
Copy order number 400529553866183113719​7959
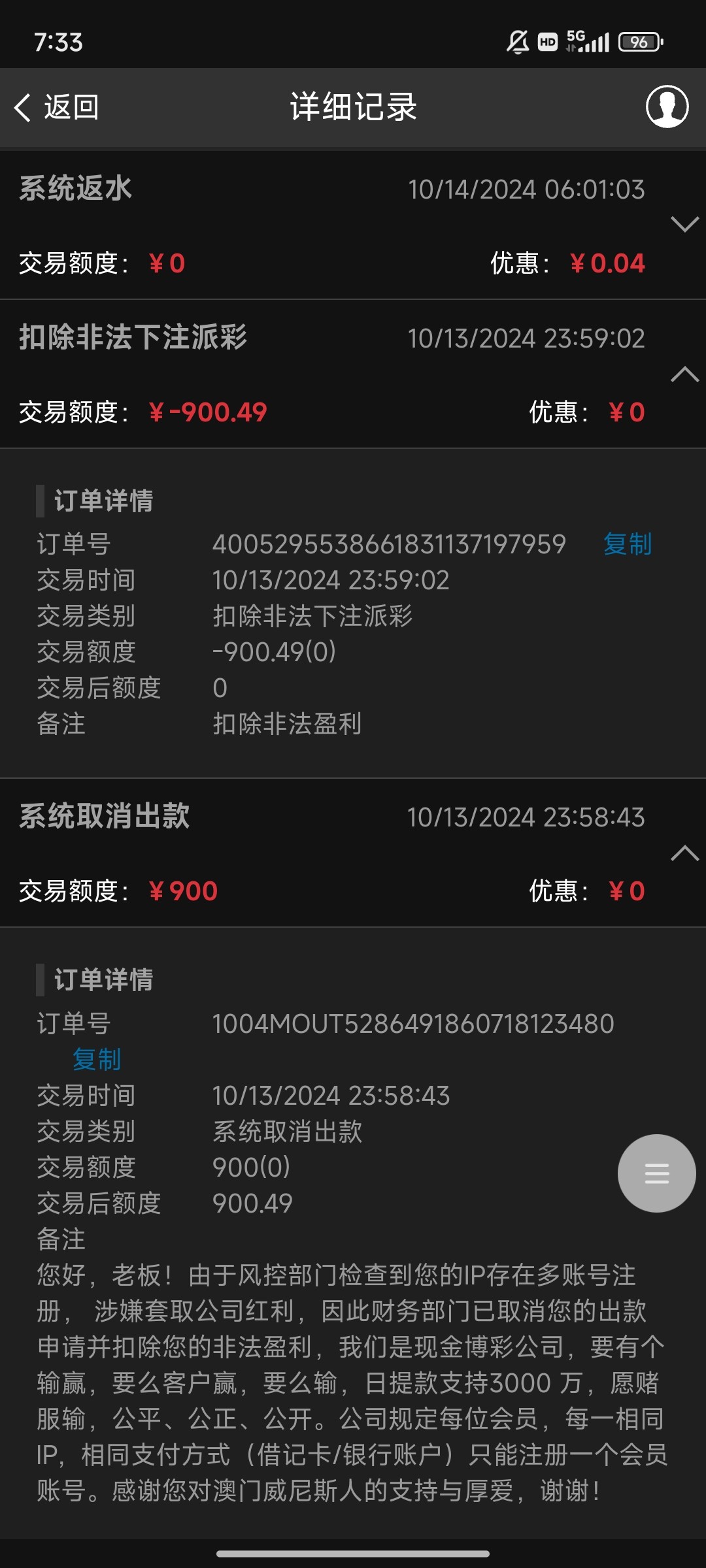[x=628, y=544]
